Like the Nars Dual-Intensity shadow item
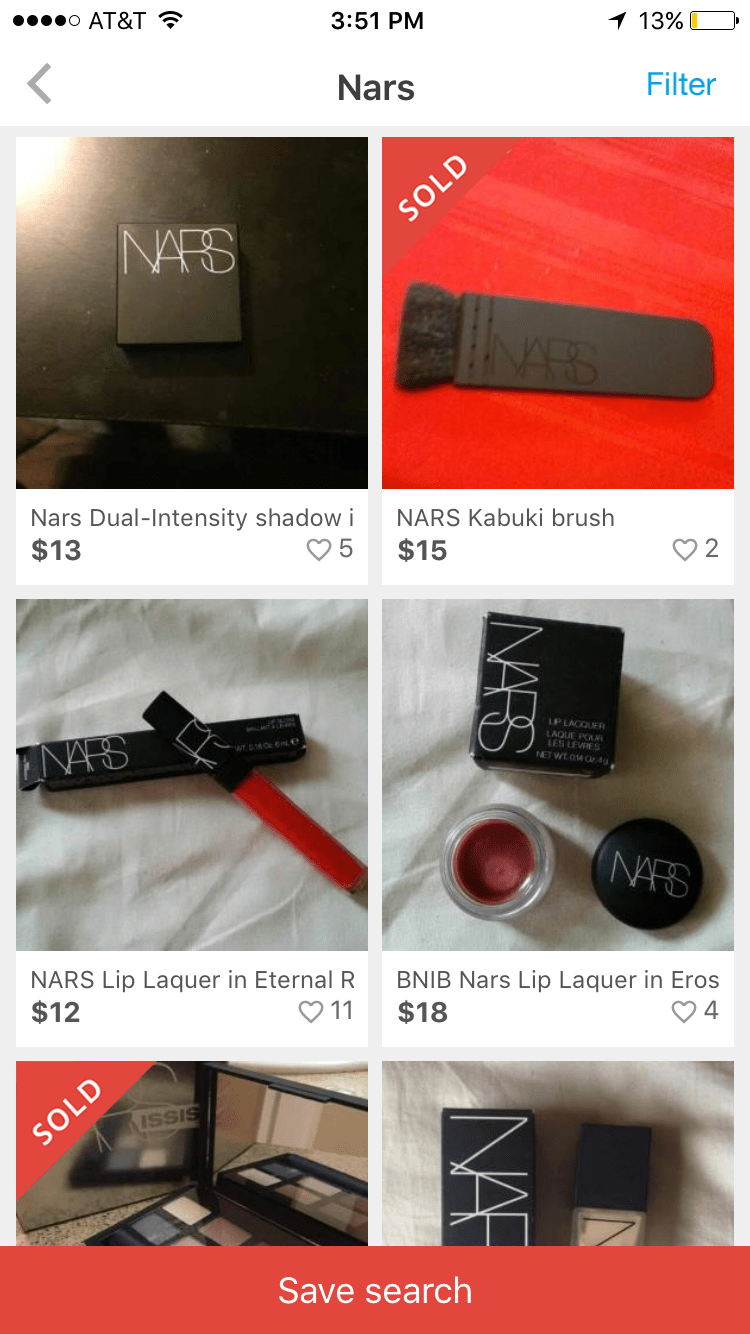This screenshot has width=750, height=1334. (x=318, y=550)
